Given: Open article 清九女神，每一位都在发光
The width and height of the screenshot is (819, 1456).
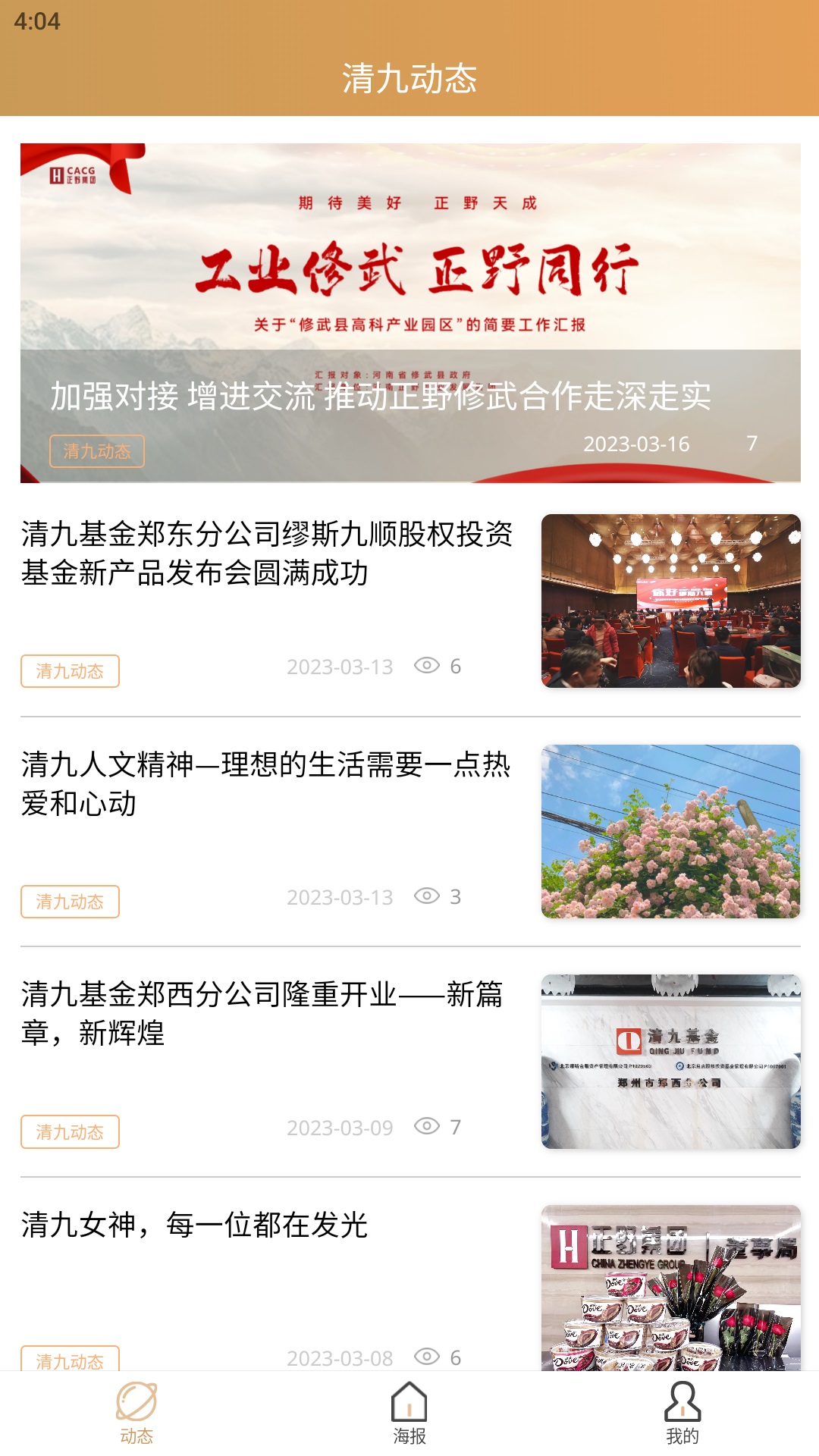Looking at the screenshot, I should [x=195, y=1225].
